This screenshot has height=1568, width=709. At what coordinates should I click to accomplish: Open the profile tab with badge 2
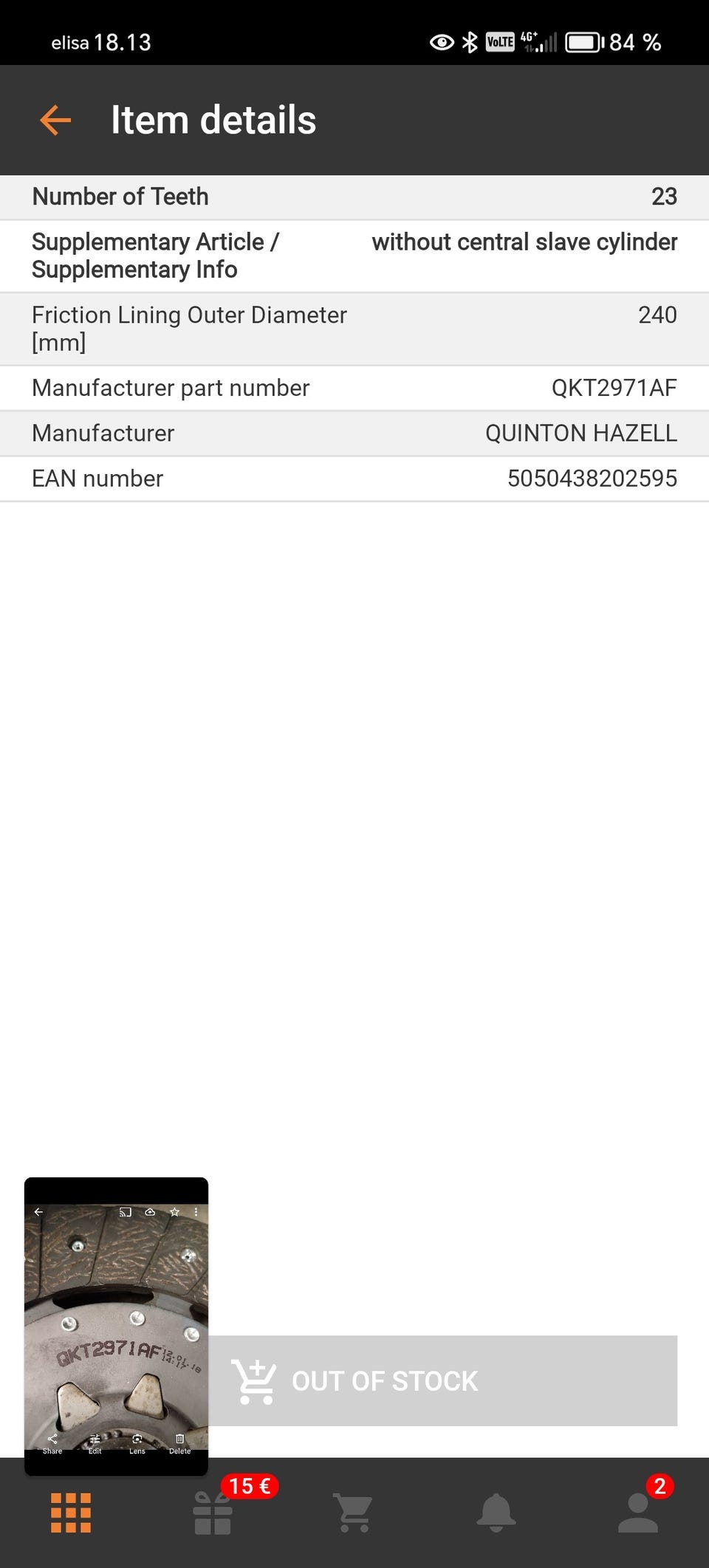point(637,1513)
